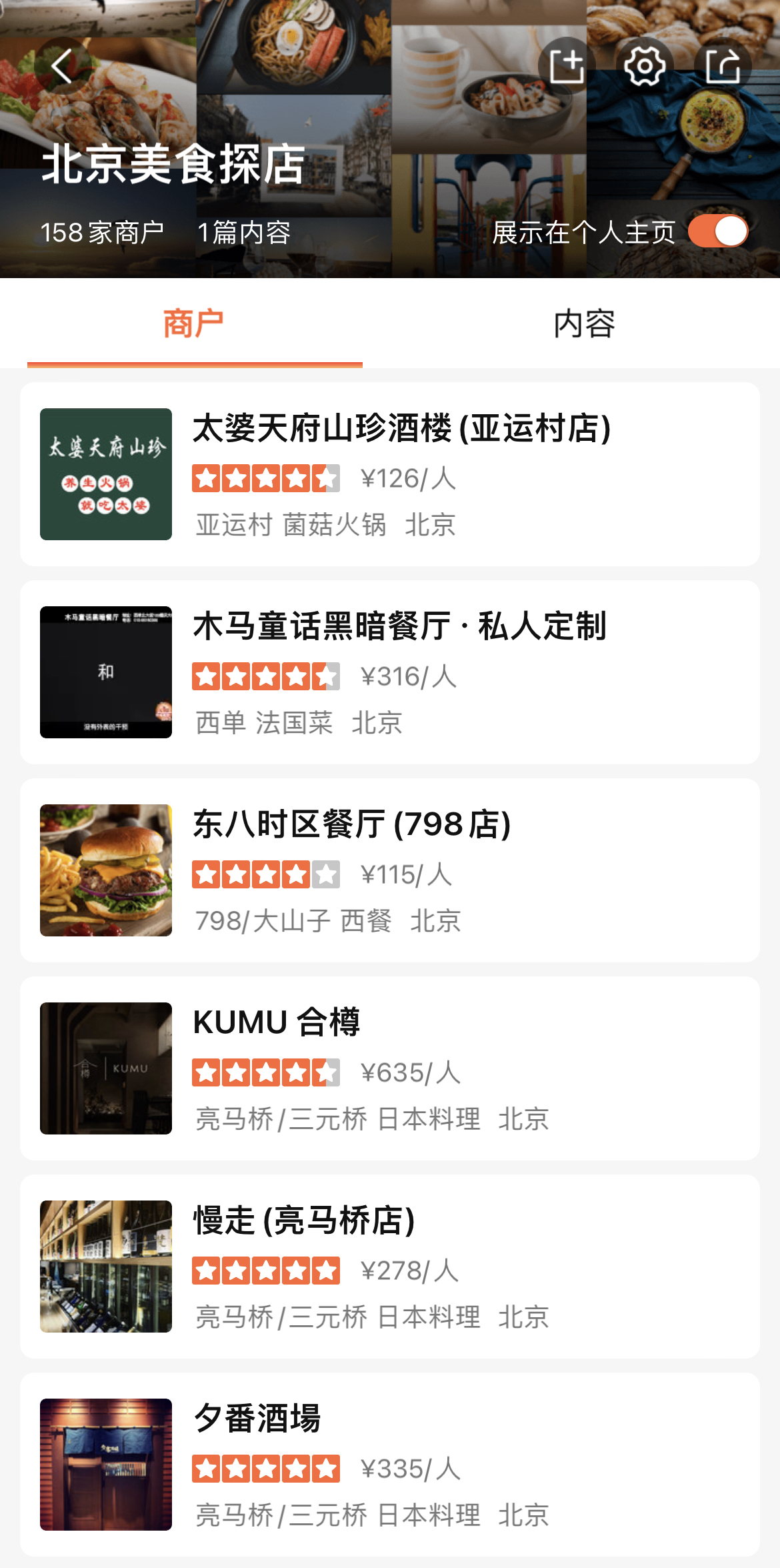780x1568 pixels.
Task: Open the gear settings icon
Action: point(644,66)
